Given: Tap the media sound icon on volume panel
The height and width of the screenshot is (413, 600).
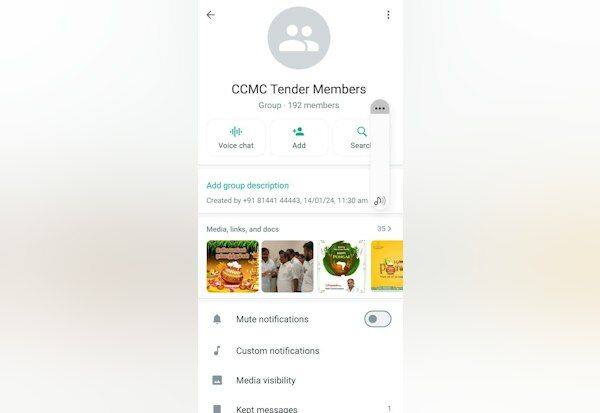Looking at the screenshot, I should click(379, 201).
